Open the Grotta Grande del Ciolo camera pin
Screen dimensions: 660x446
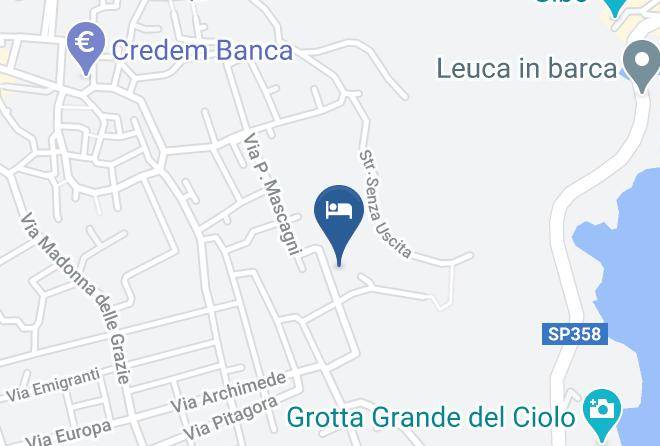click(602, 414)
